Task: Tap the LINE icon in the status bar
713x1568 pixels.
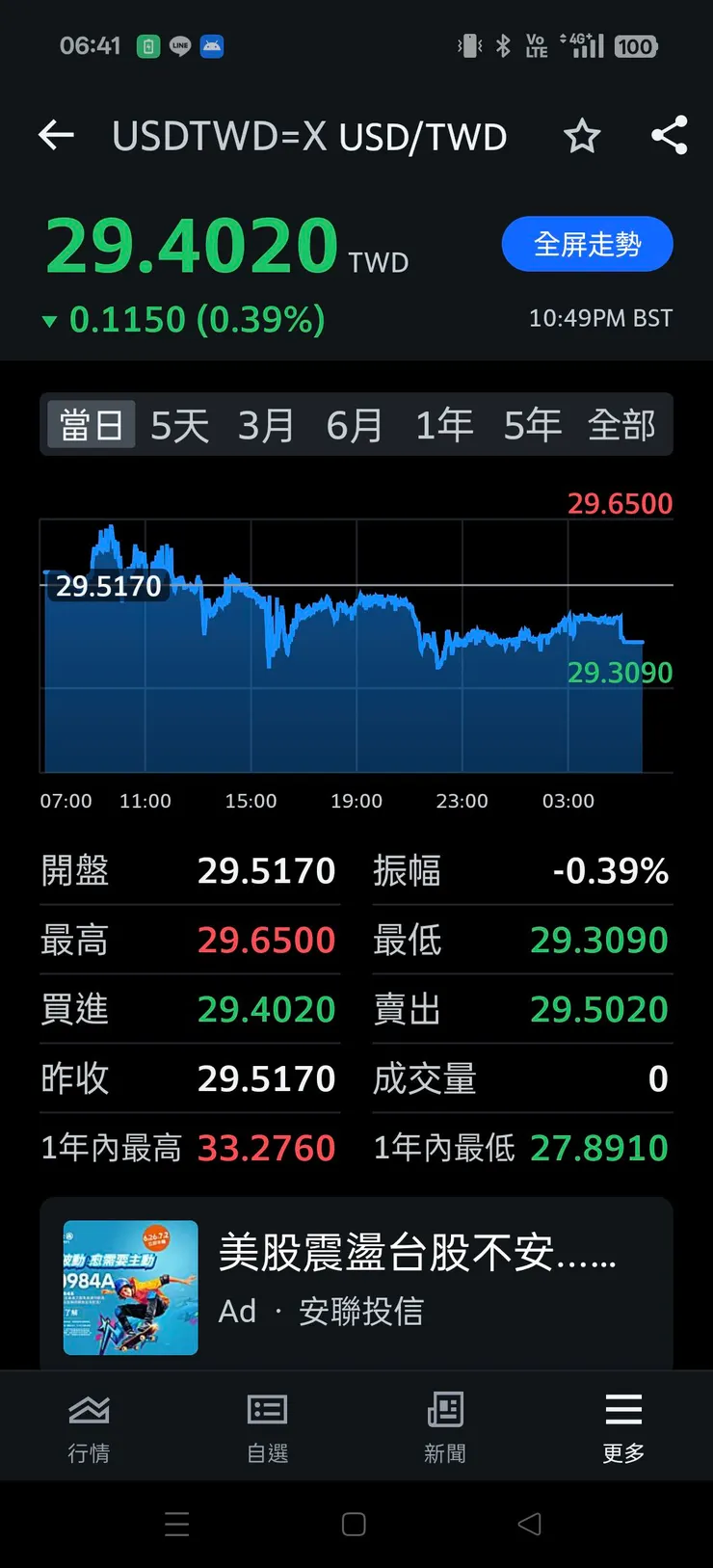Action: [178, 44]
